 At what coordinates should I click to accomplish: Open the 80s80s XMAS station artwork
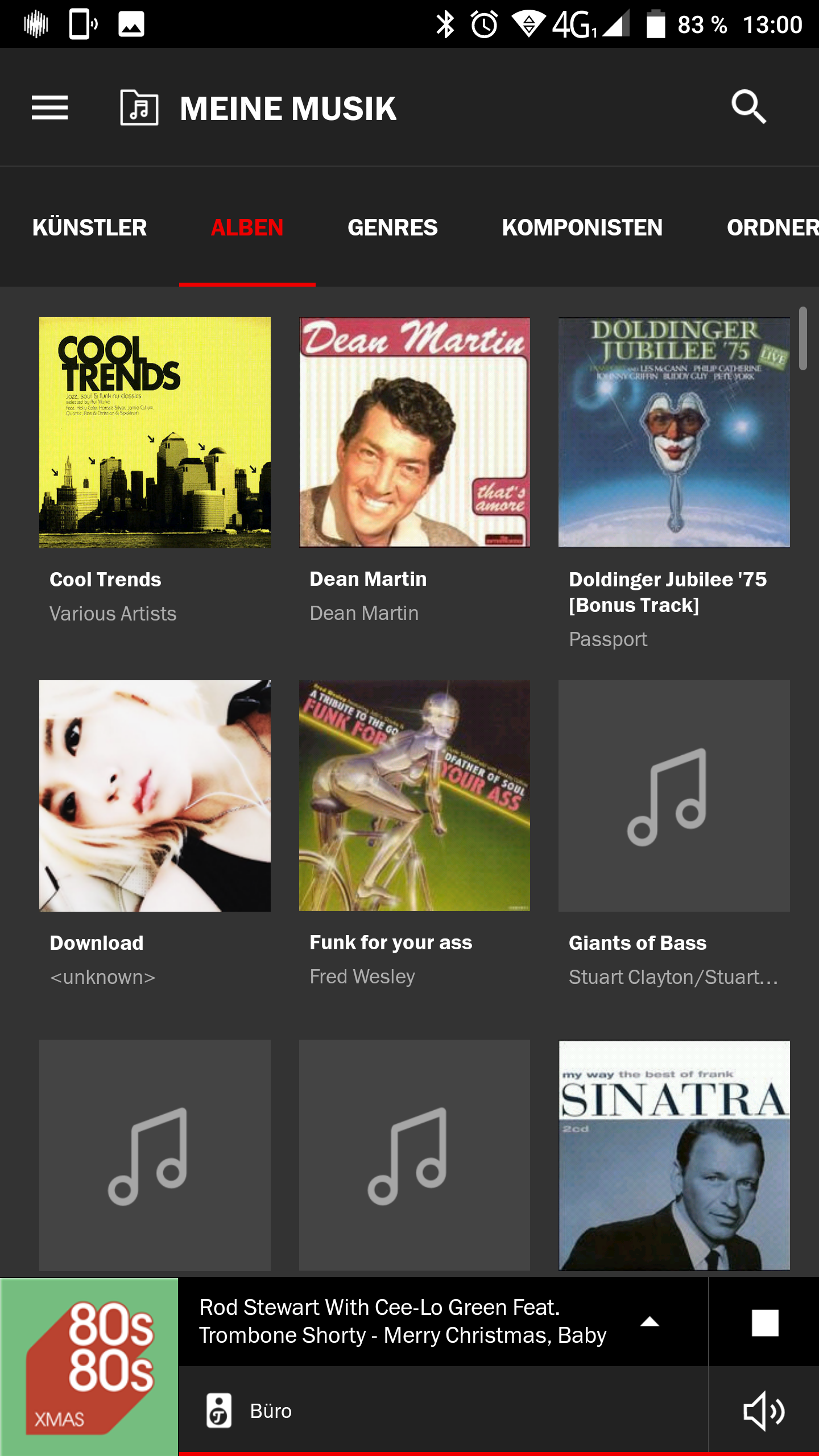click(89, 1367)
